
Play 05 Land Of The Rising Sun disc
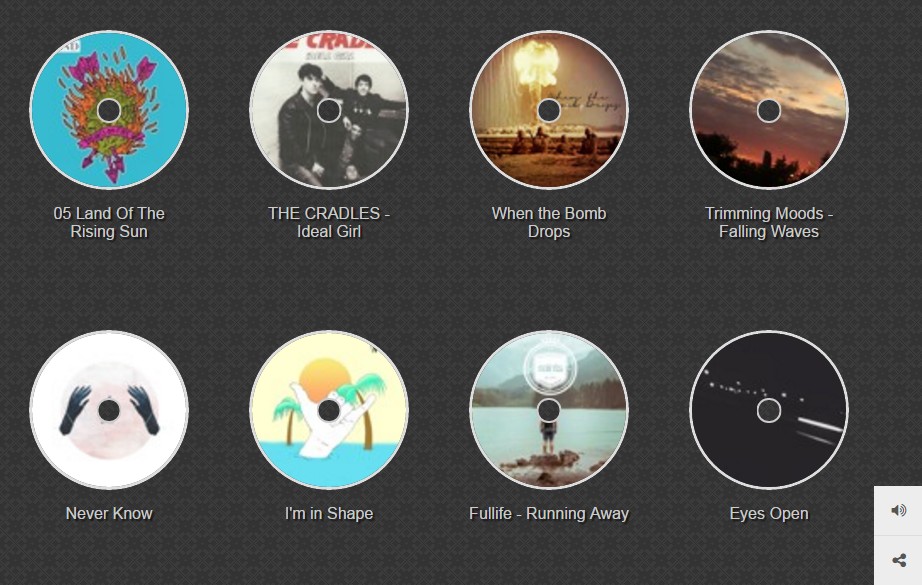109,110
